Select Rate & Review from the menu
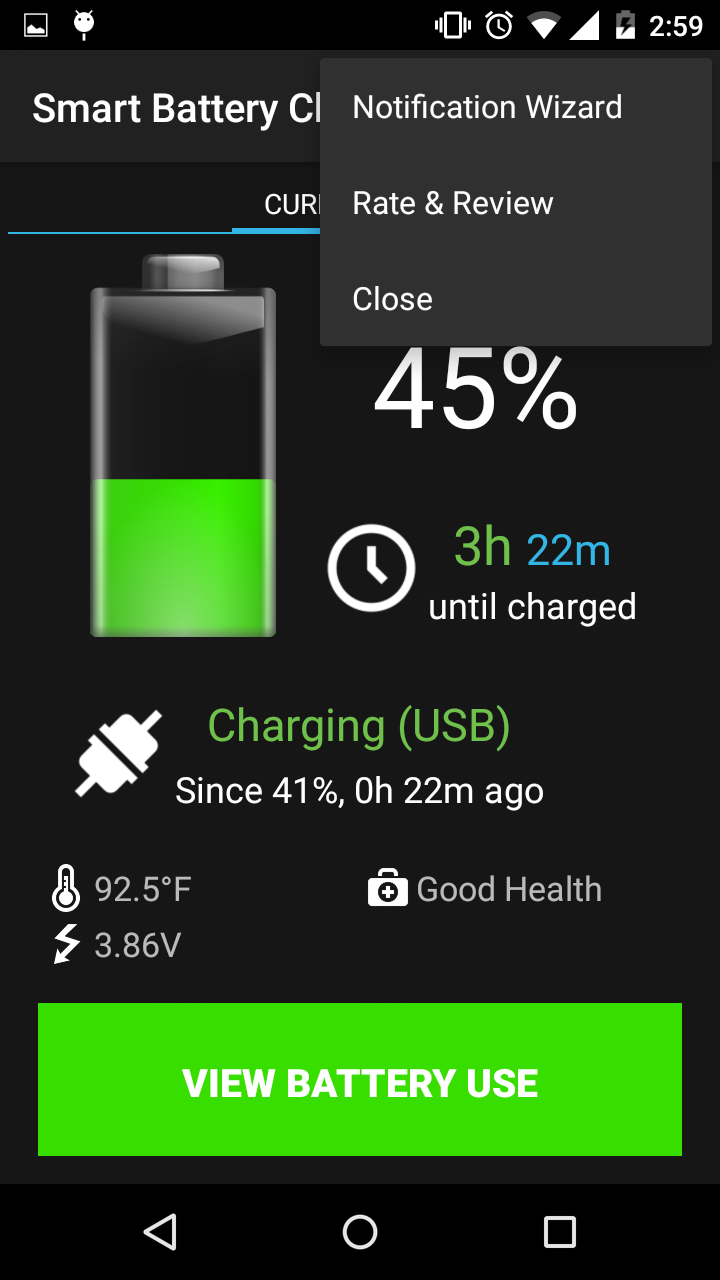 [452, 203]
